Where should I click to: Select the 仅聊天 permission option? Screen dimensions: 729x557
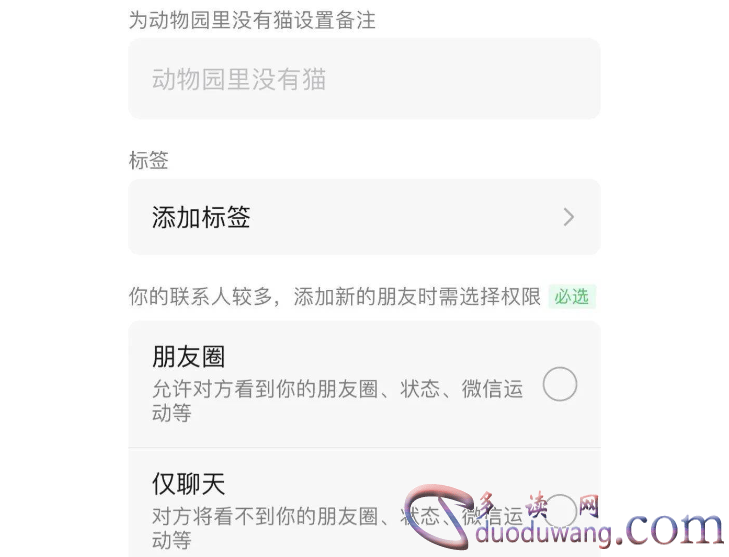(559, 511)
